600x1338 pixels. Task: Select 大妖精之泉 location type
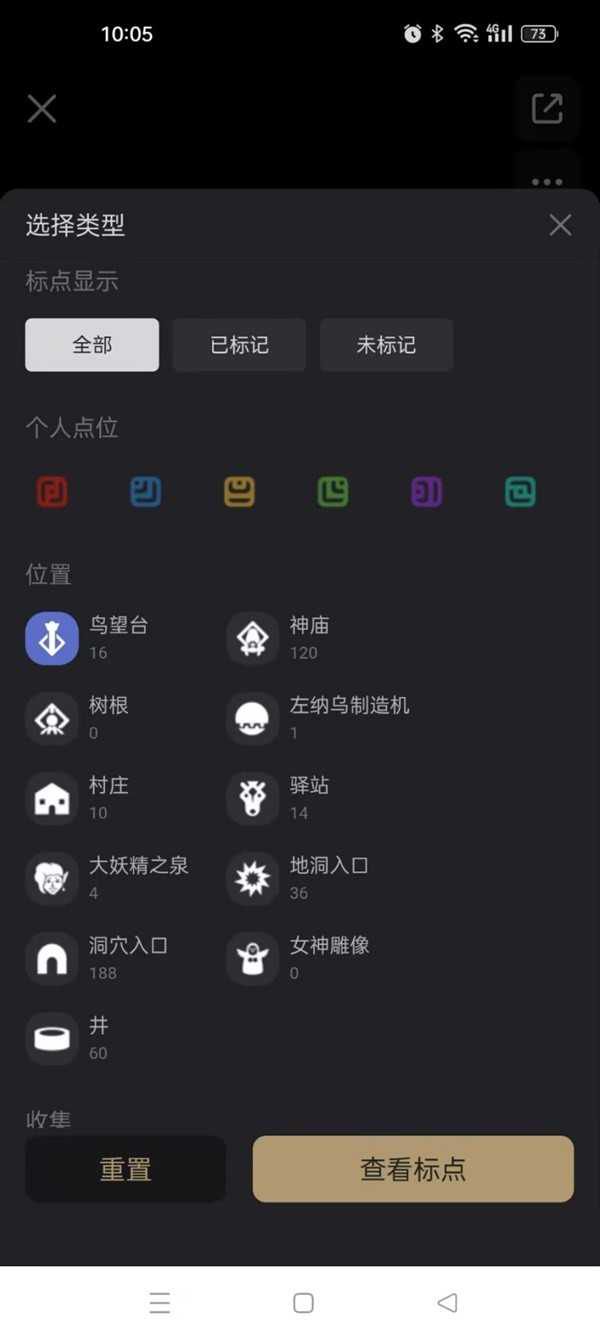52,878
